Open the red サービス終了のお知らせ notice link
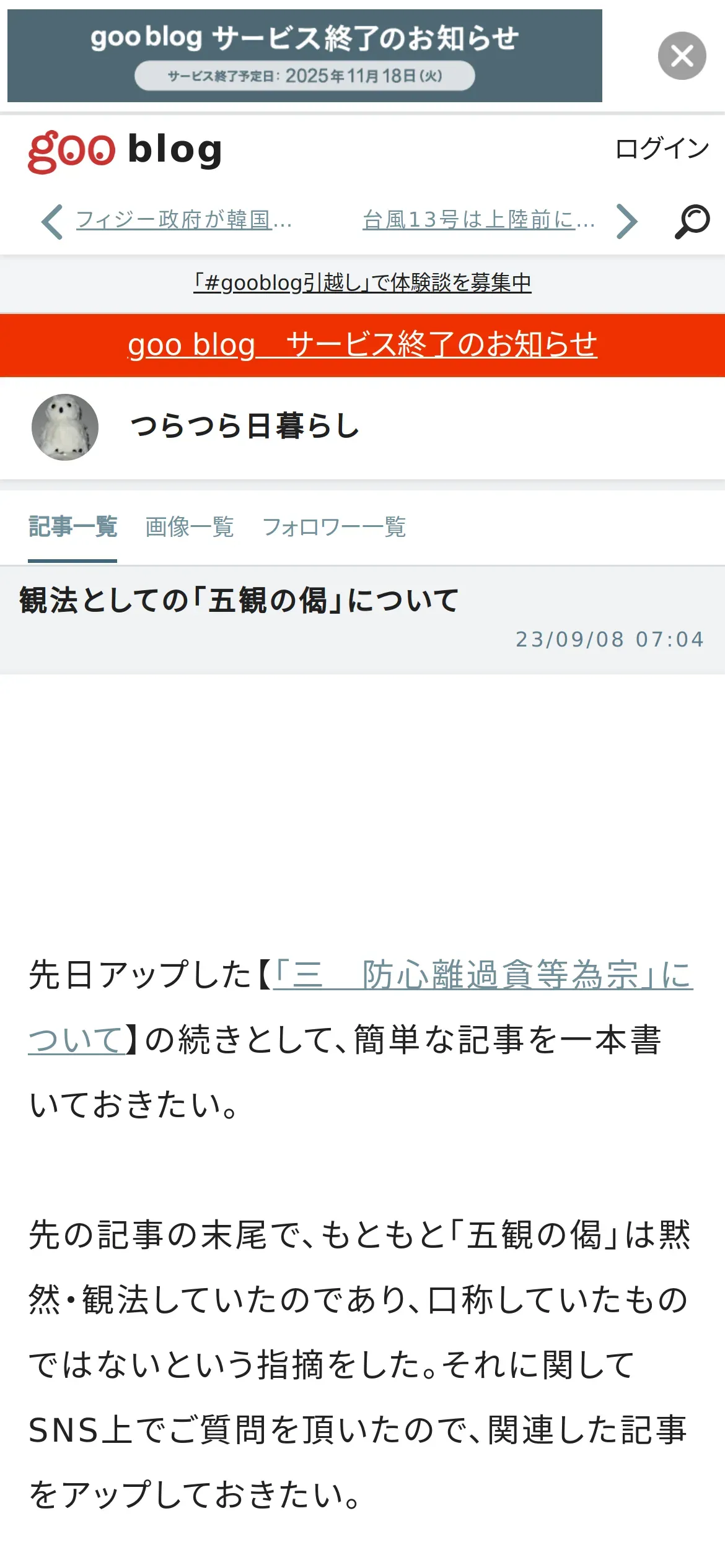The image size is (725, 1568). 362,344
